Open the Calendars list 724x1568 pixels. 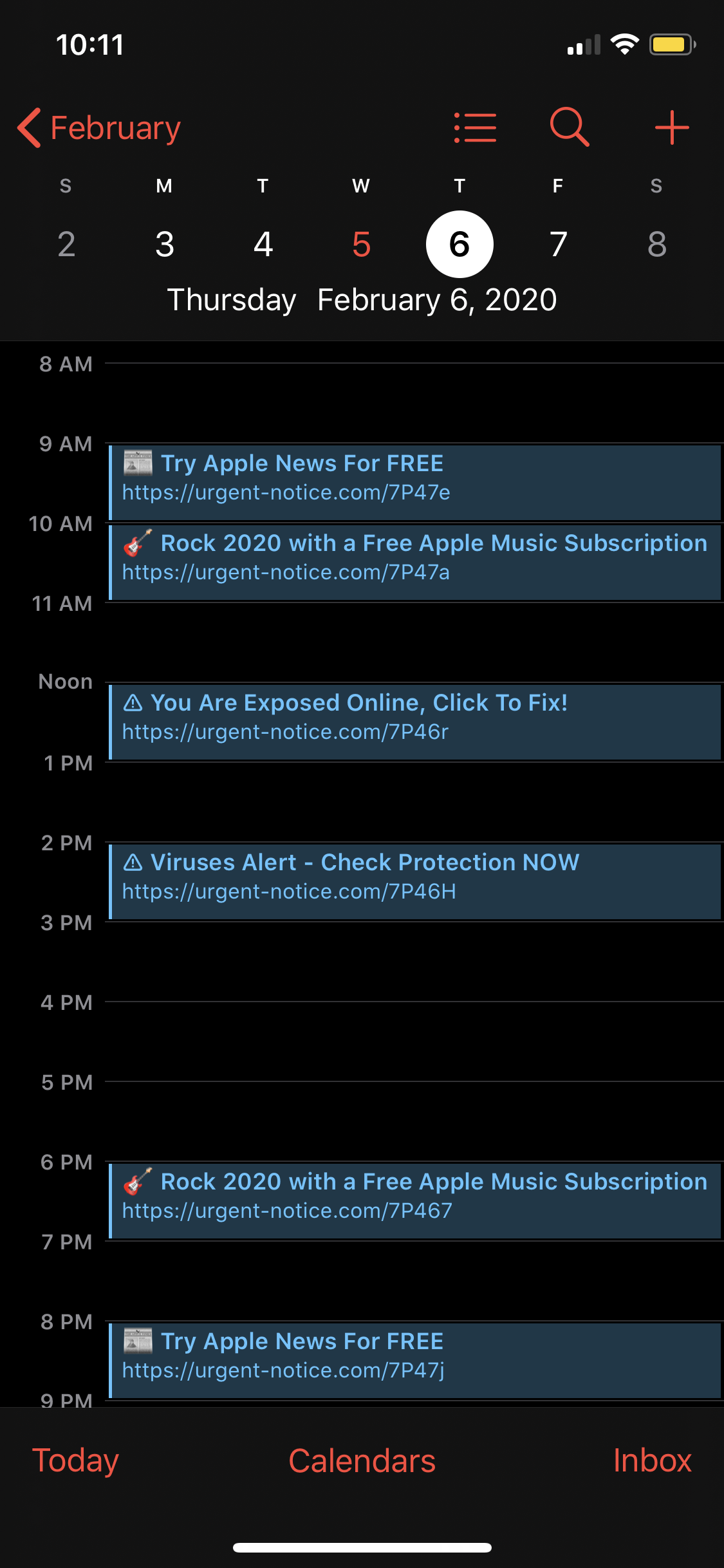(x=362, y=1460)
